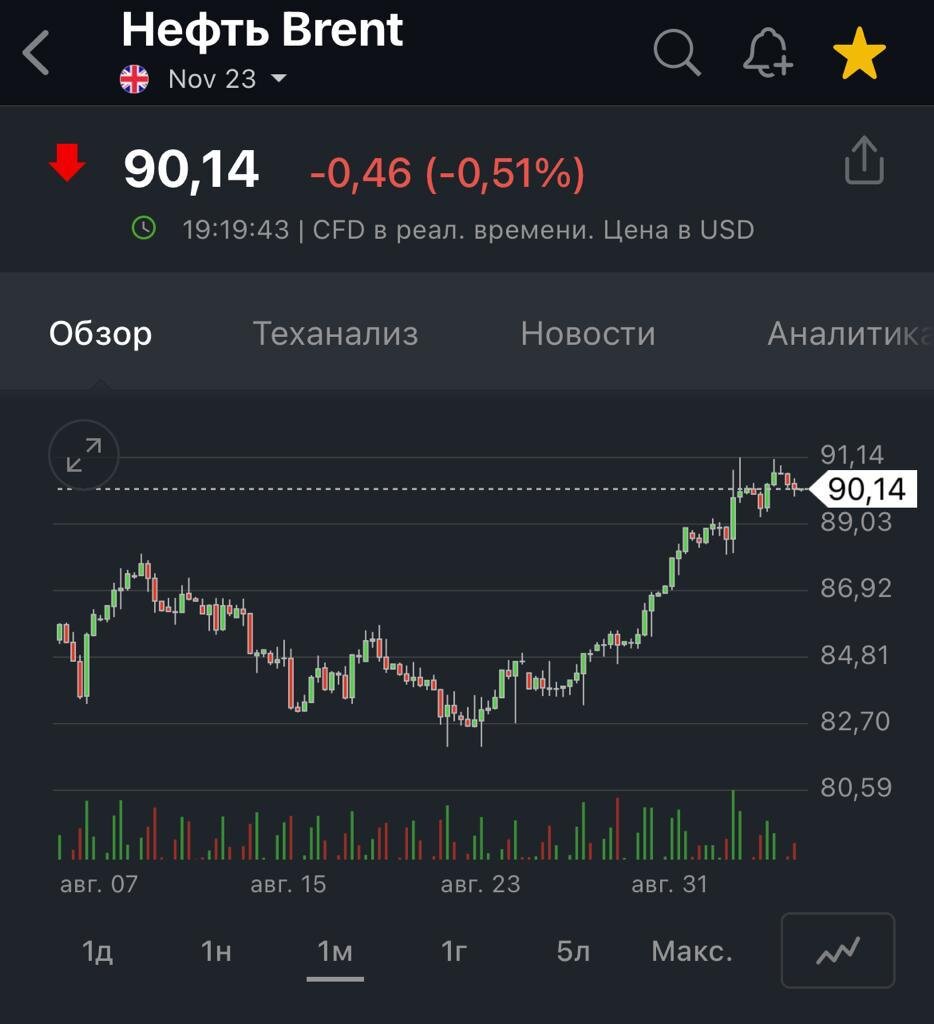Switch to the Аналитика tab
This screenshot has height=1024, width=934.
point(848,333)
